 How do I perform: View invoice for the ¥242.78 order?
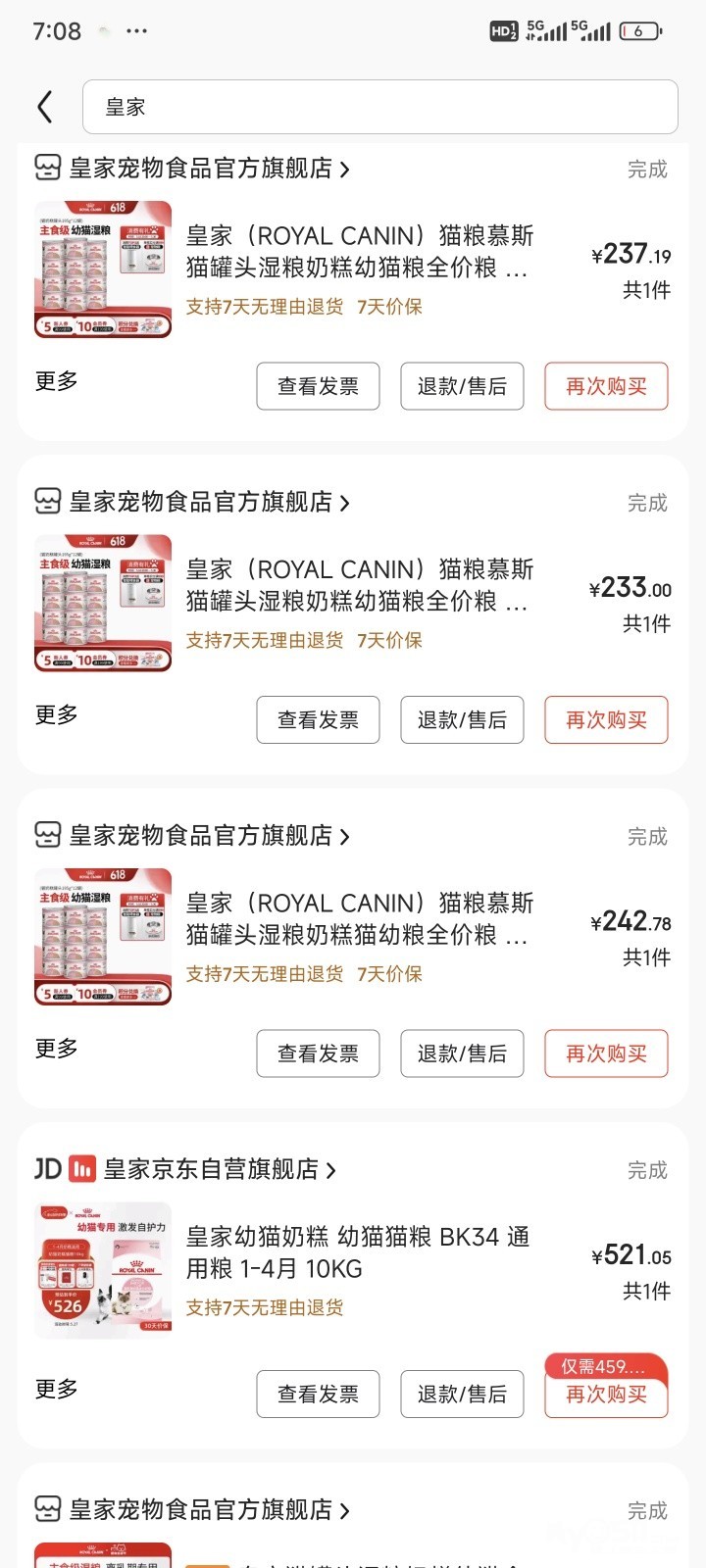coord(318,1053)
